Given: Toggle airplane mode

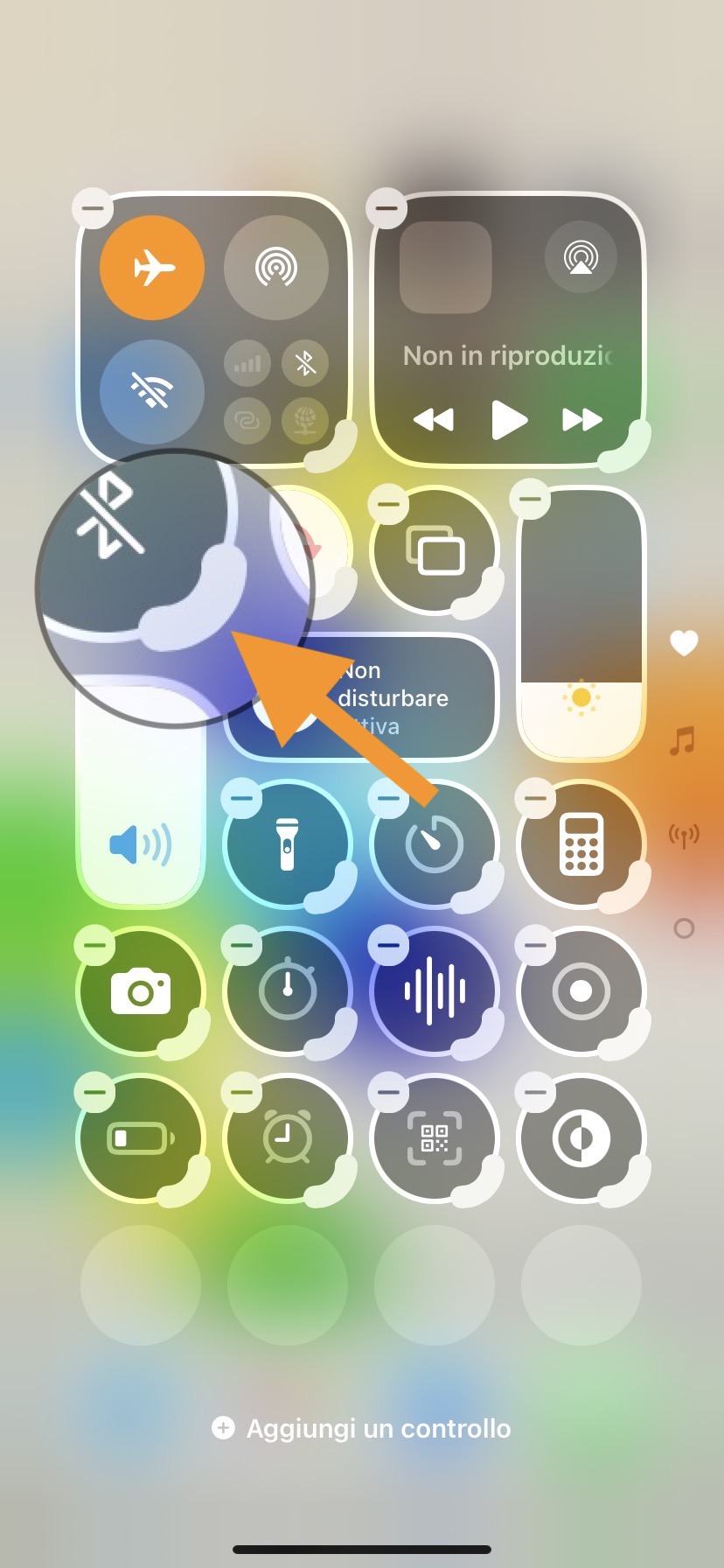Looking at the screenshot, I should (x=152, y=267).
